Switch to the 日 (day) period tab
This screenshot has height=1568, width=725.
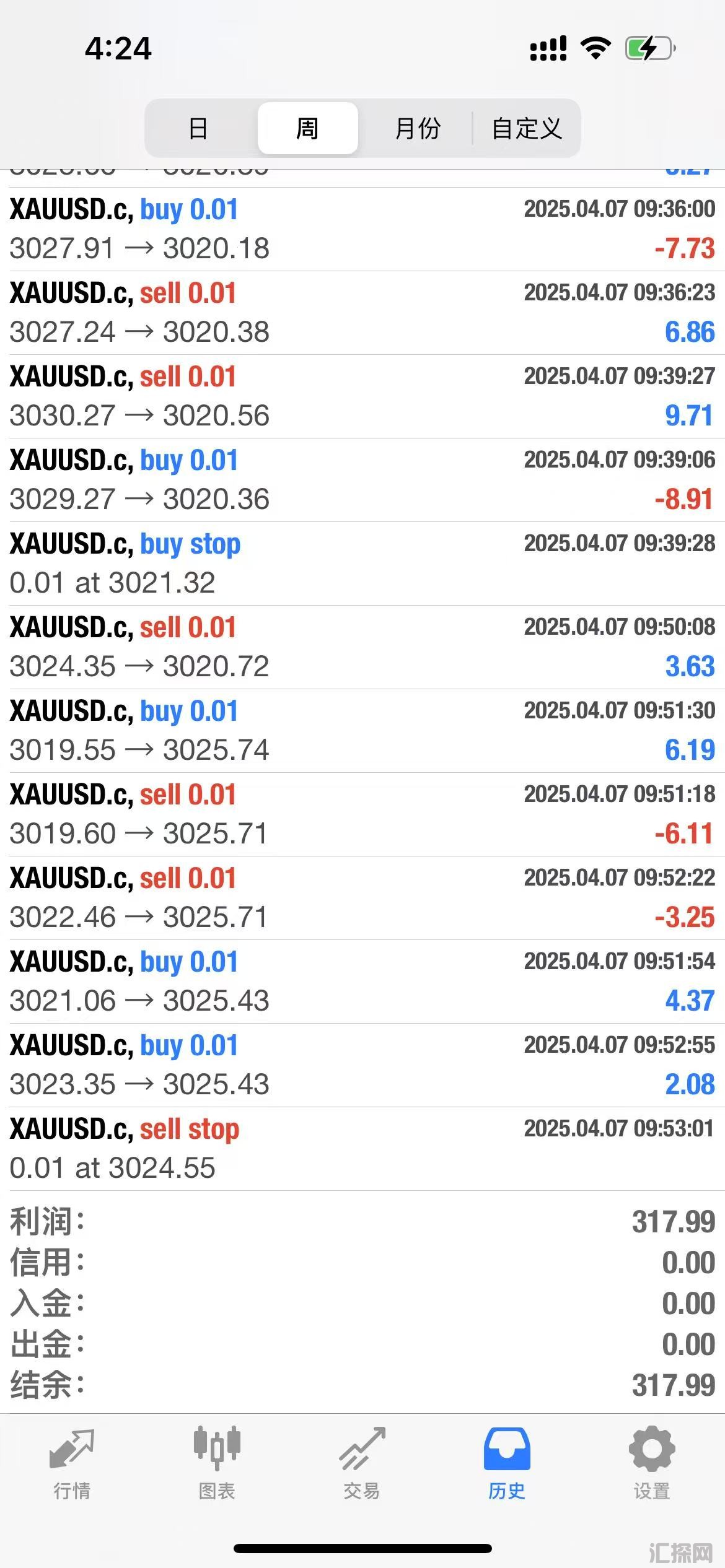[x=198, y=128]
